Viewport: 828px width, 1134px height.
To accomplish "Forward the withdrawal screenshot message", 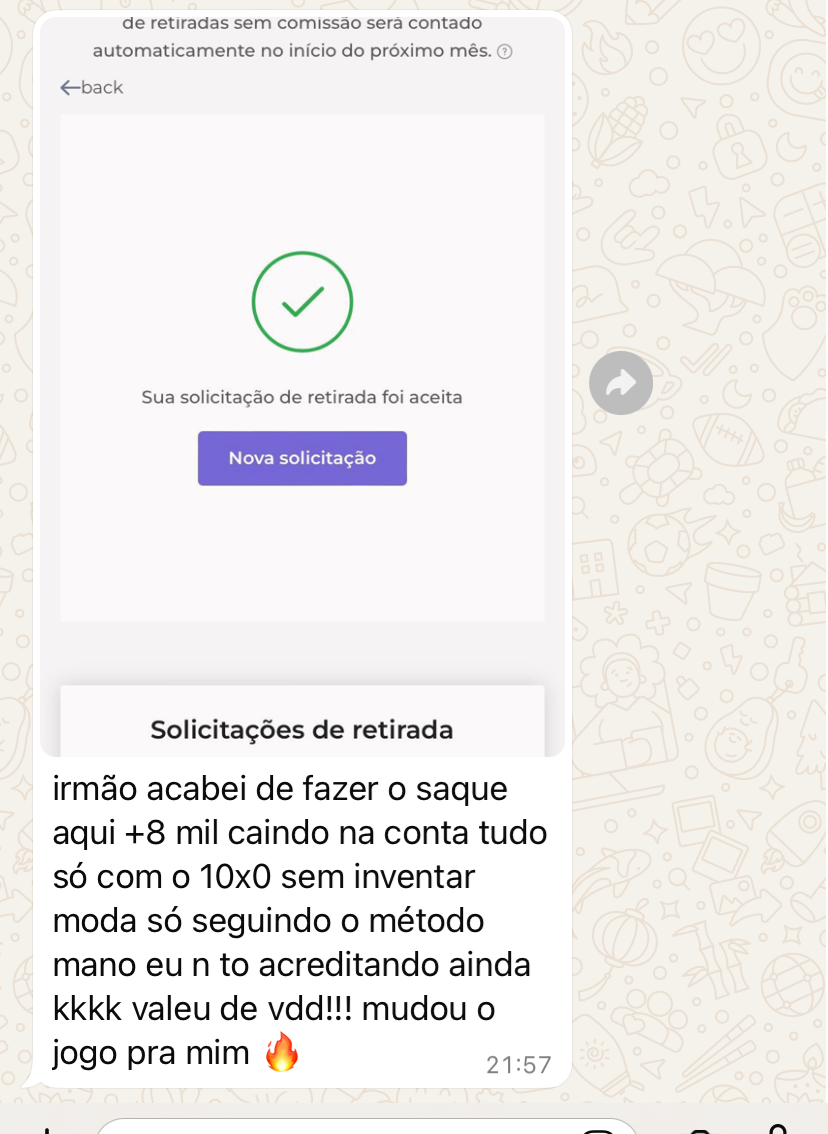I will 621,382.
